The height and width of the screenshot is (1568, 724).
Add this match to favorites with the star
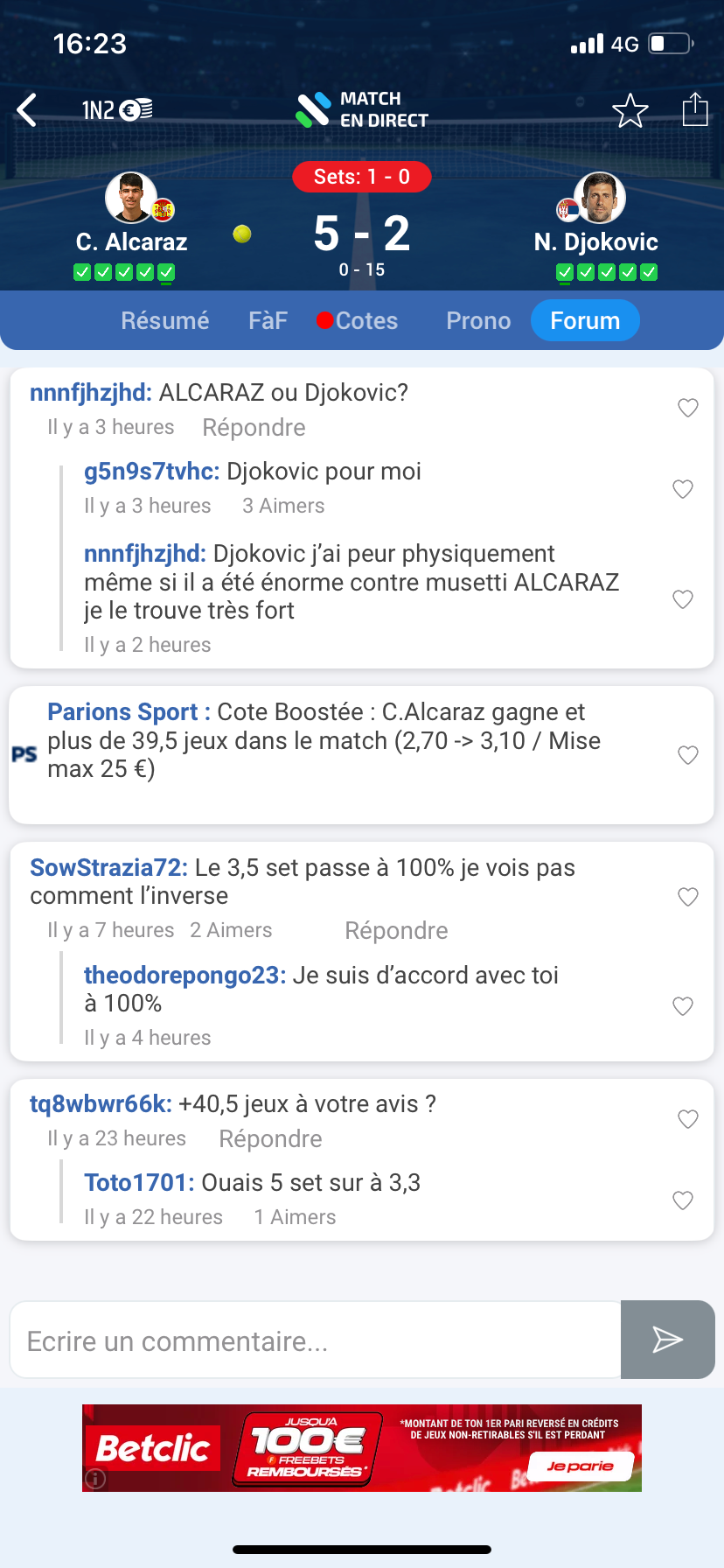tap(630, 111)
